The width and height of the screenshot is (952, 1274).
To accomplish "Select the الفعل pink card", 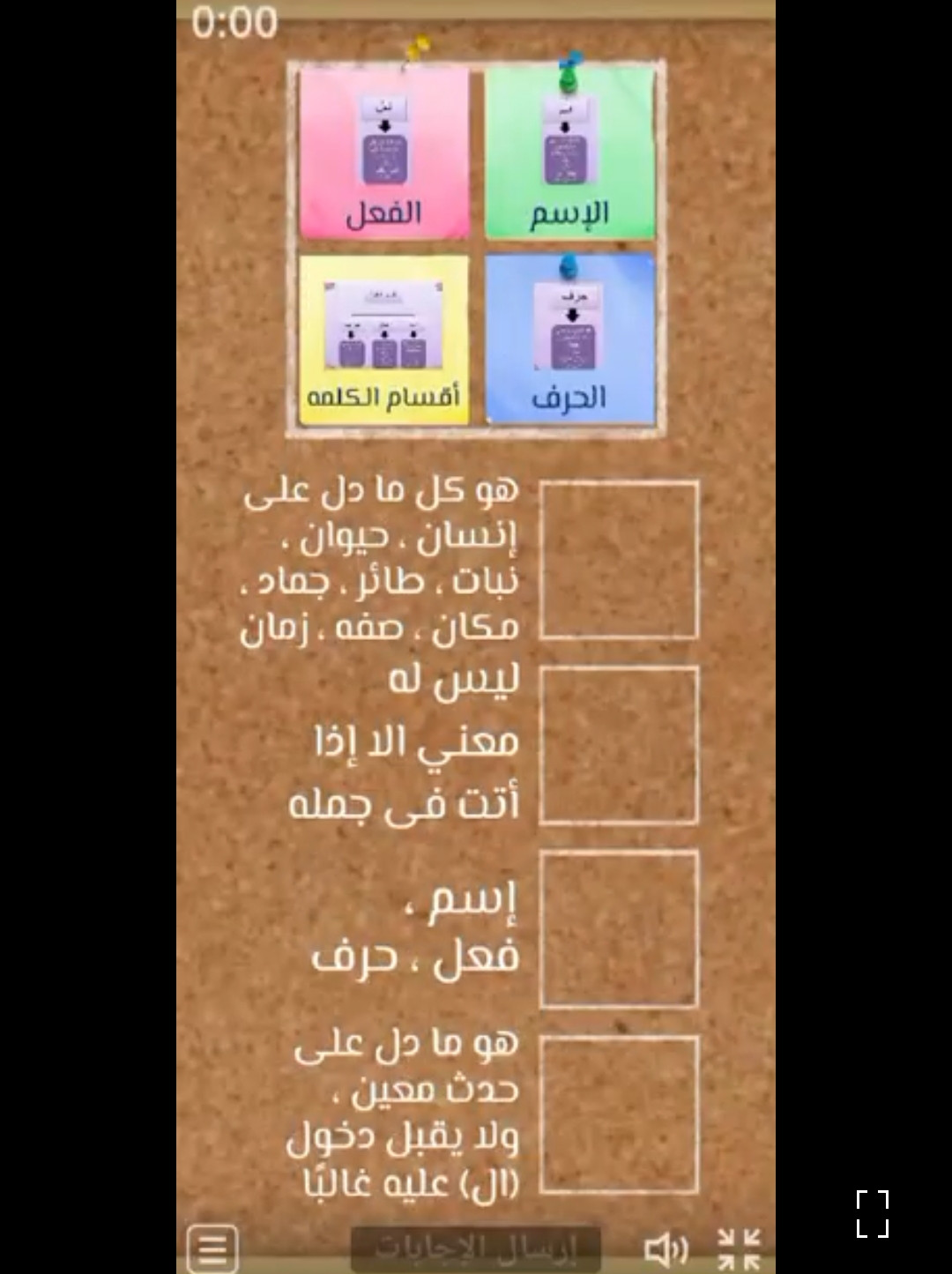I will tap(384, 155).
